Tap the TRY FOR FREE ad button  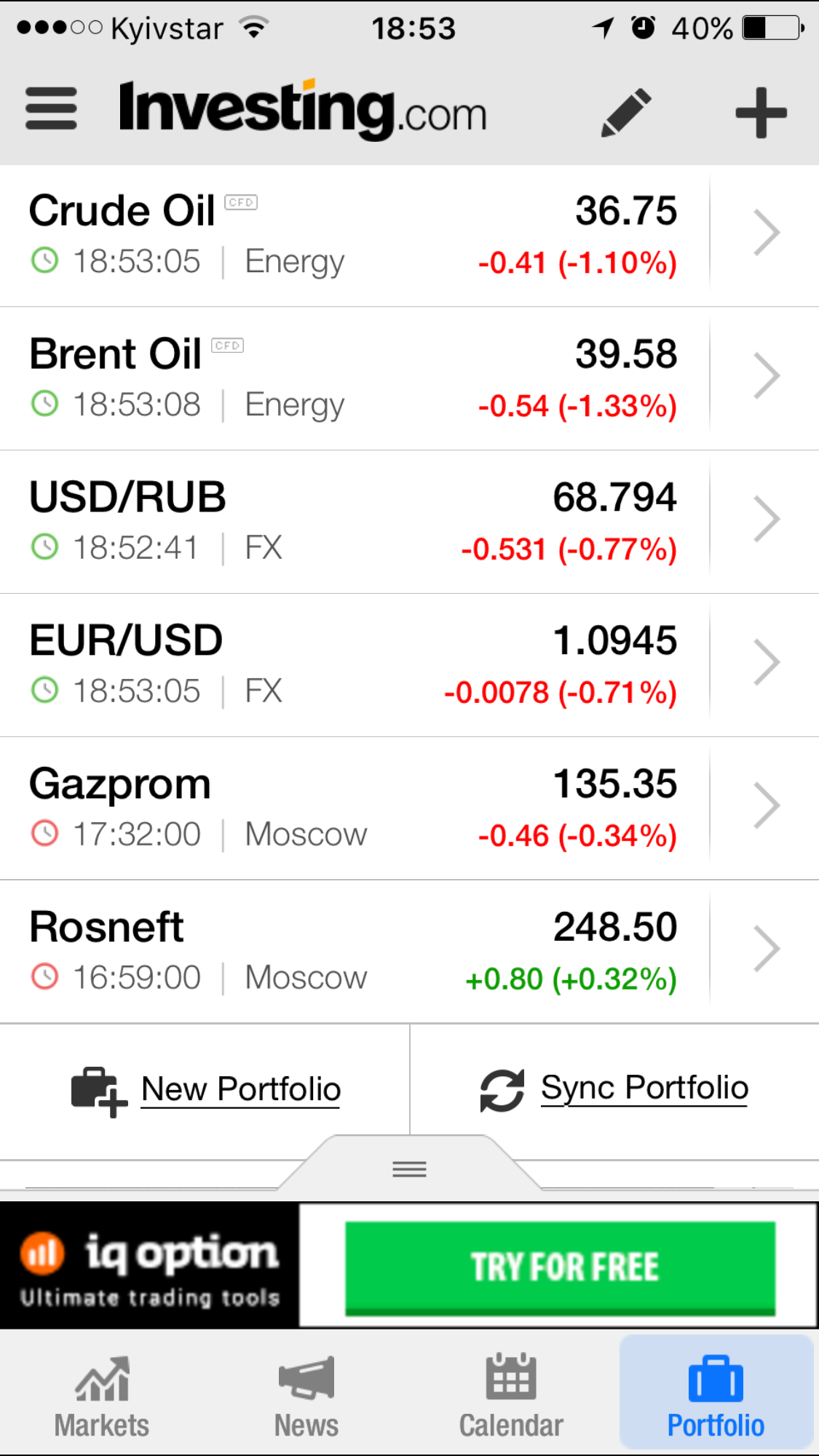tap(560, 1267)
